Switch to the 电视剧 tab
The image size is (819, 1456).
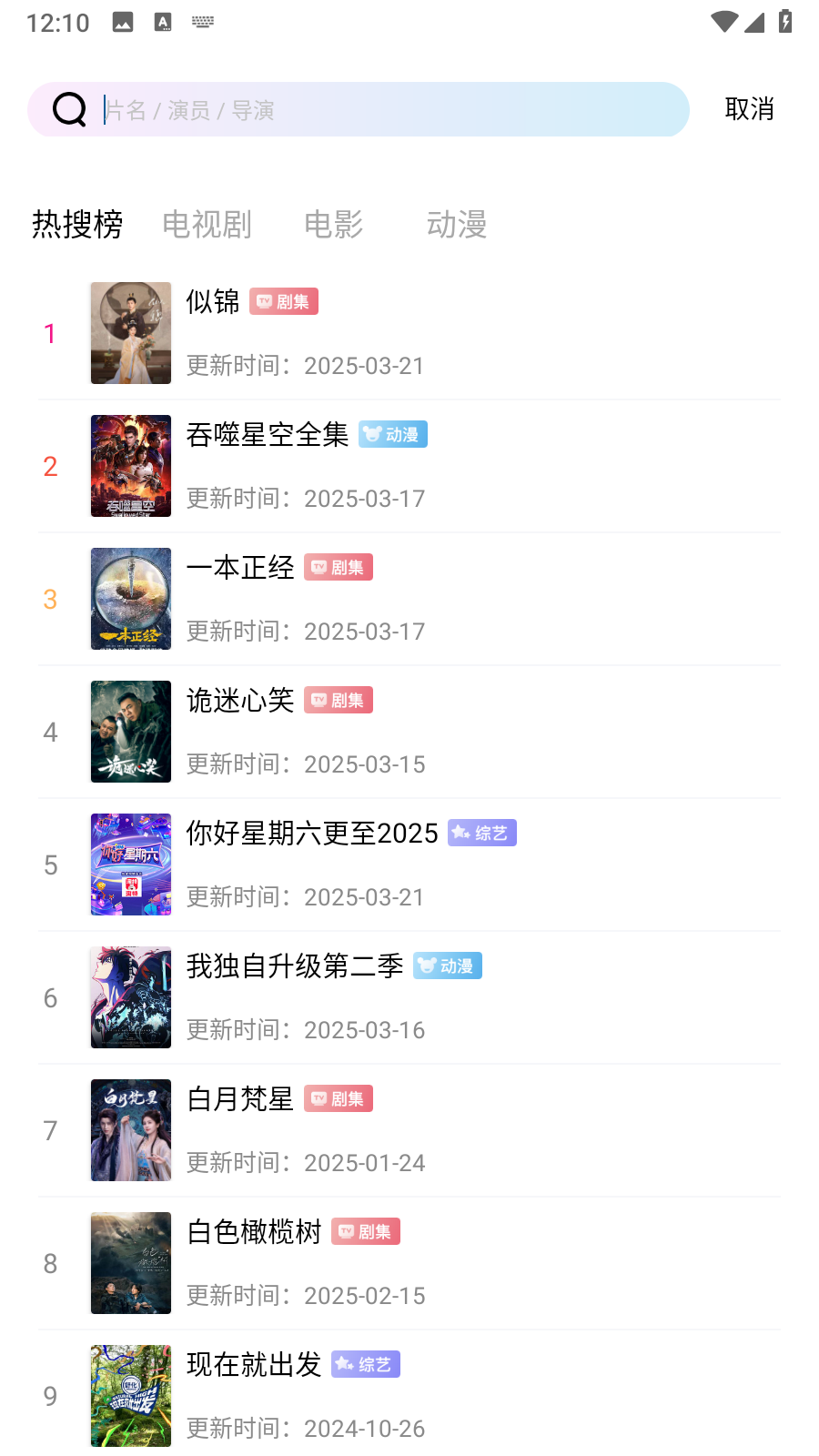[x=207, y=224]
